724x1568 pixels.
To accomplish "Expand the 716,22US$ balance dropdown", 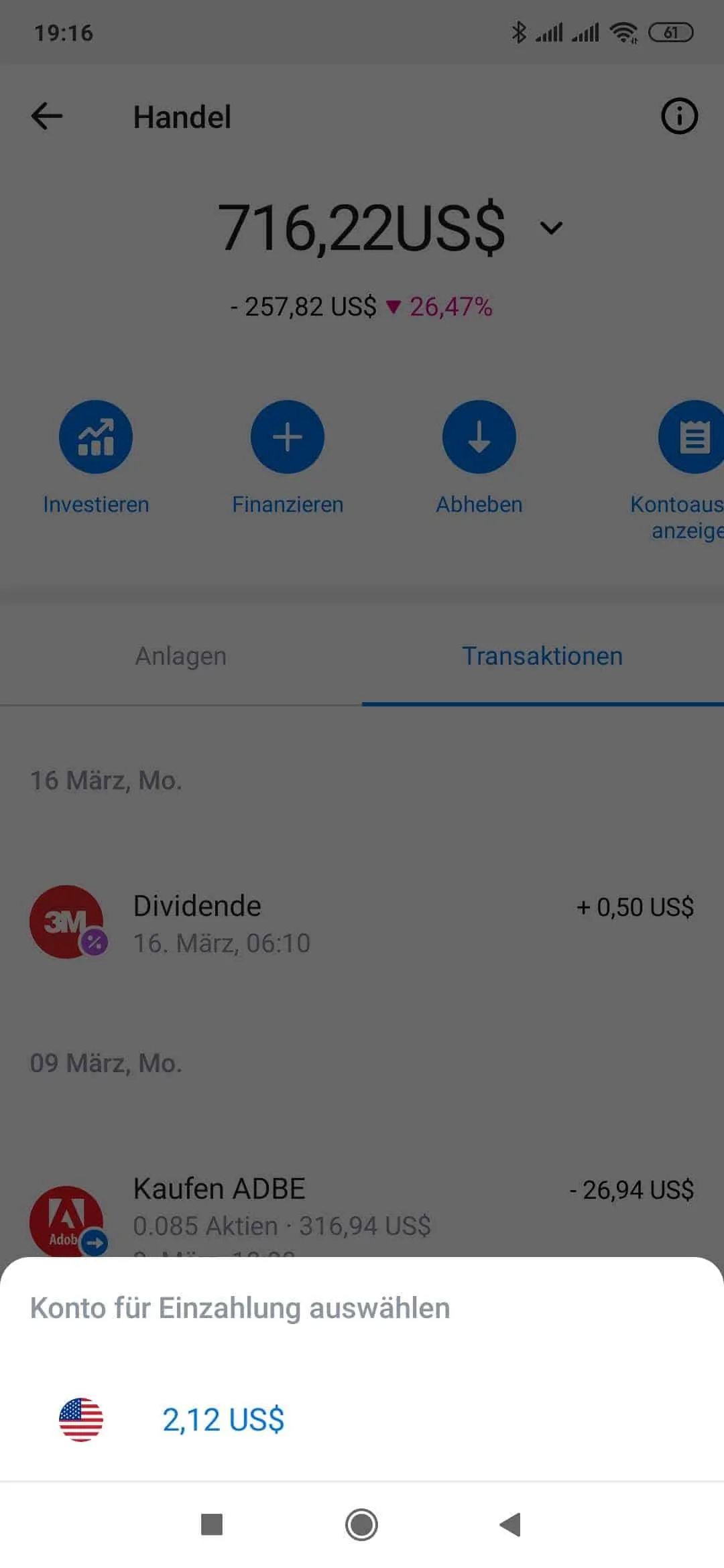I will tap(551, 228).
